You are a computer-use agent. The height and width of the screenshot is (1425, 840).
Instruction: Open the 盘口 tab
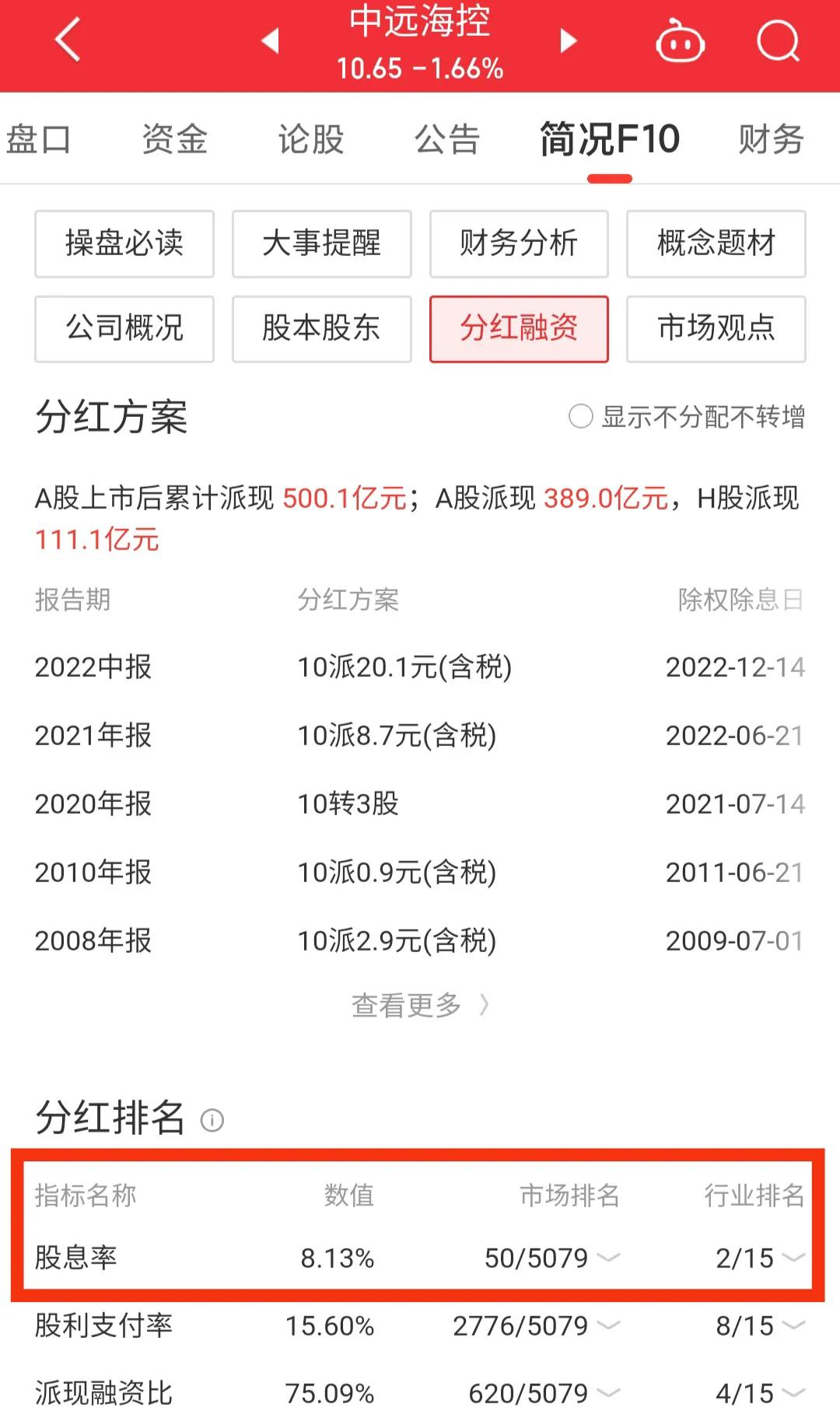pyautogui.click(x=39, y=139)
